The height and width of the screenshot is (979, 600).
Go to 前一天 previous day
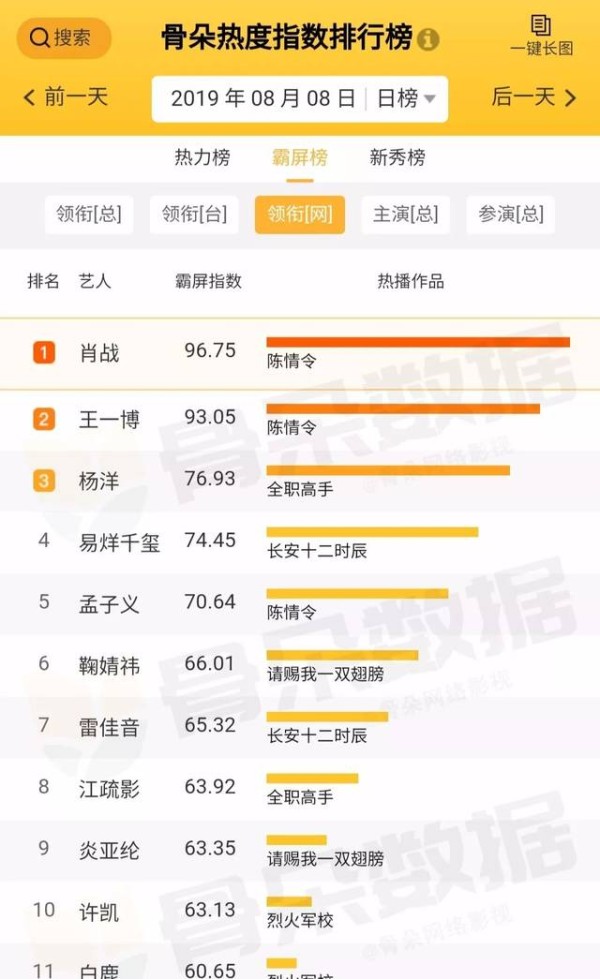click(x=66, y=97)
